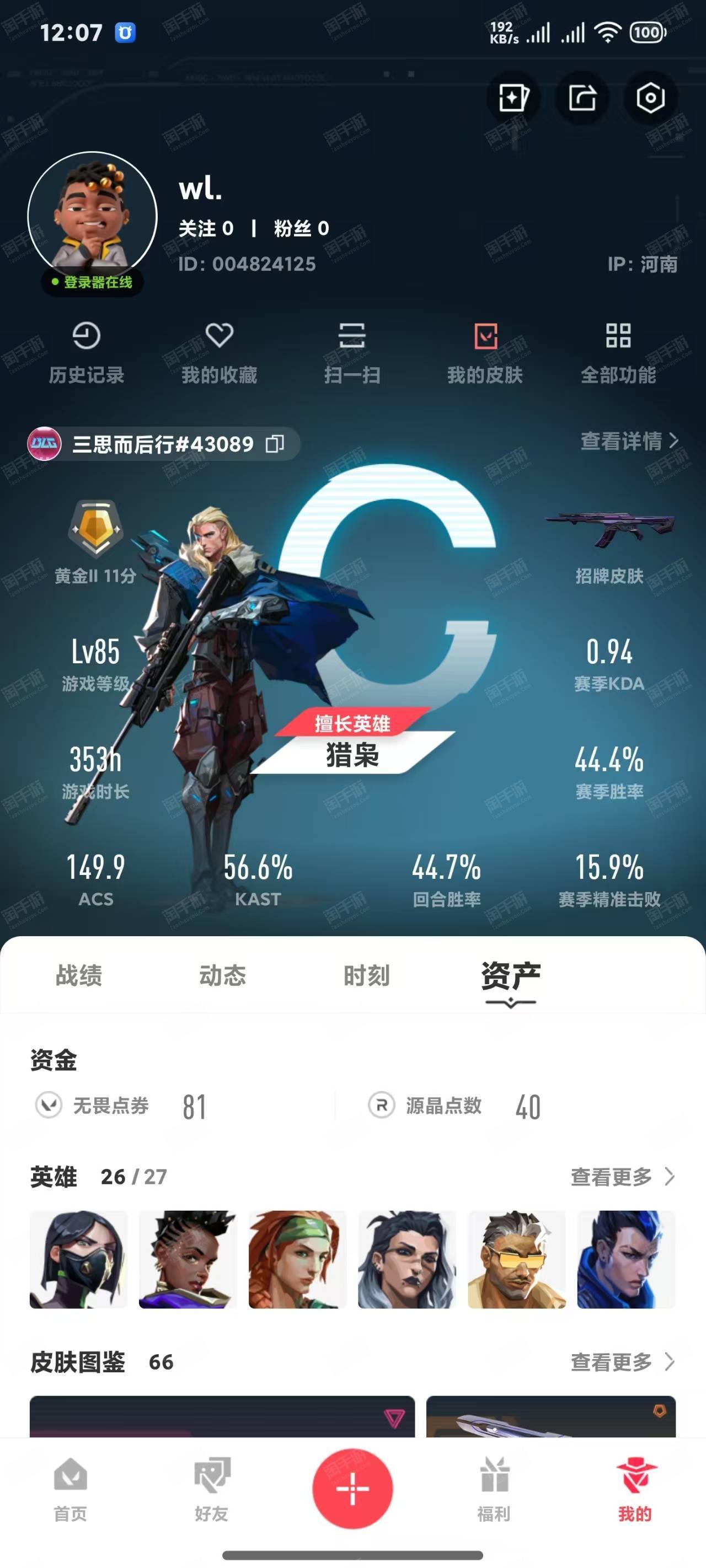Open the 好友 friends tab
The width and height of the screenshot is (706, 1568).
tap(211, 1488)
